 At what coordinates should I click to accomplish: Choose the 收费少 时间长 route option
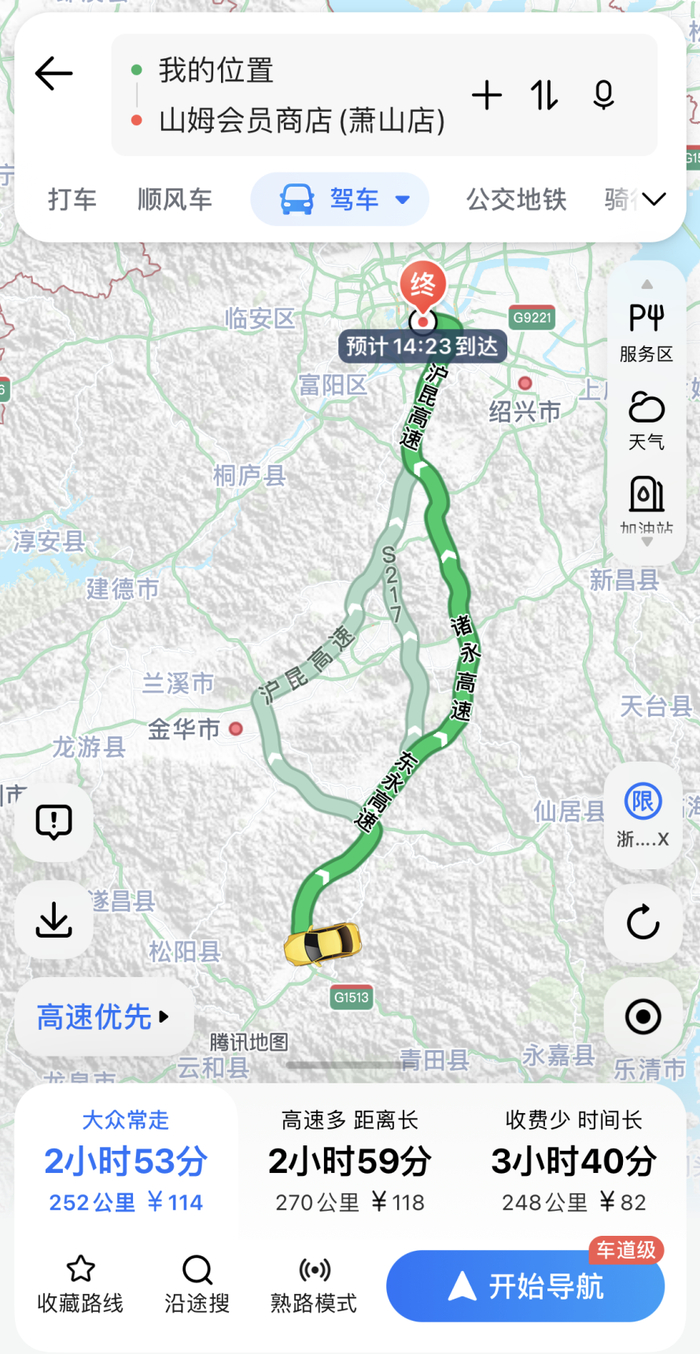coord(574,1161)
